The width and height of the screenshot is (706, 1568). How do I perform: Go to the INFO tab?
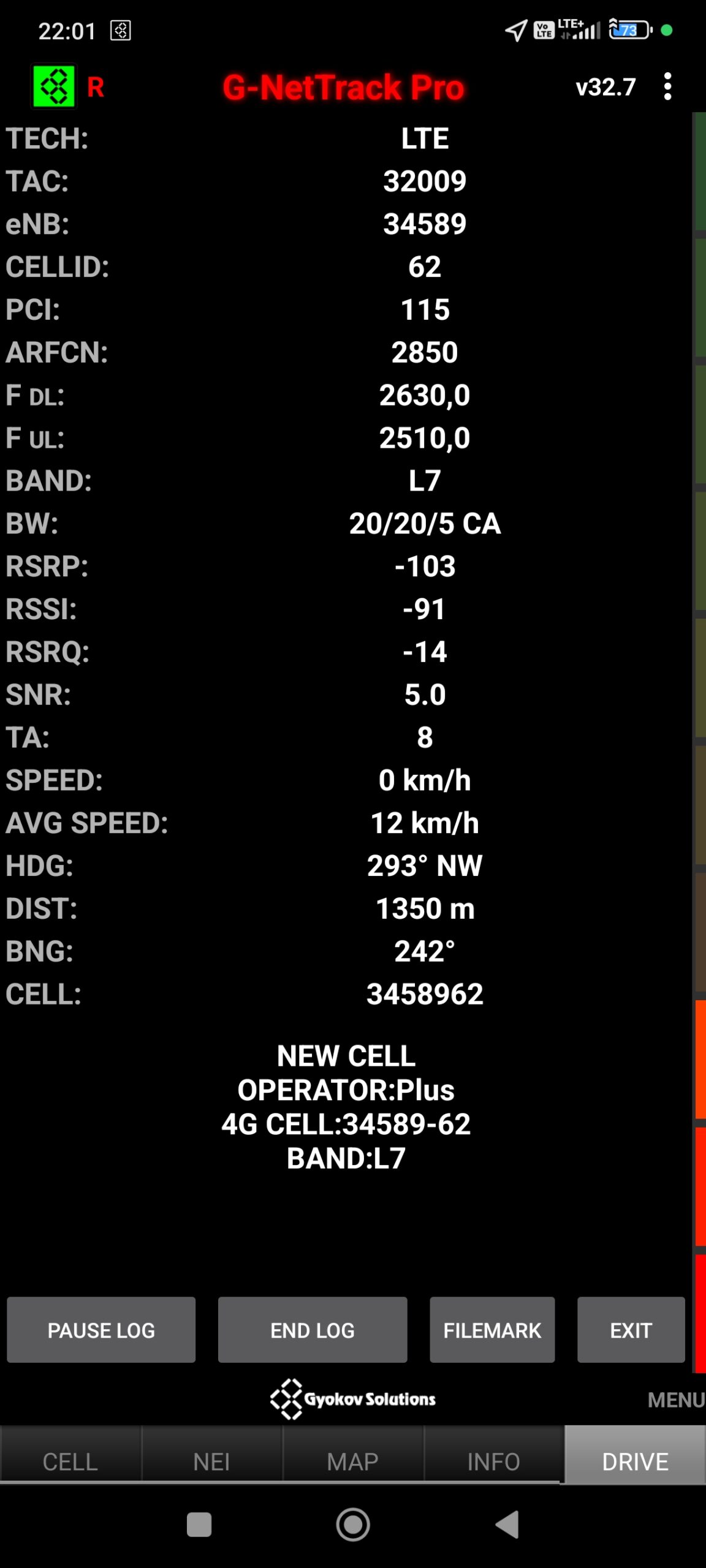click(493, 1461)
